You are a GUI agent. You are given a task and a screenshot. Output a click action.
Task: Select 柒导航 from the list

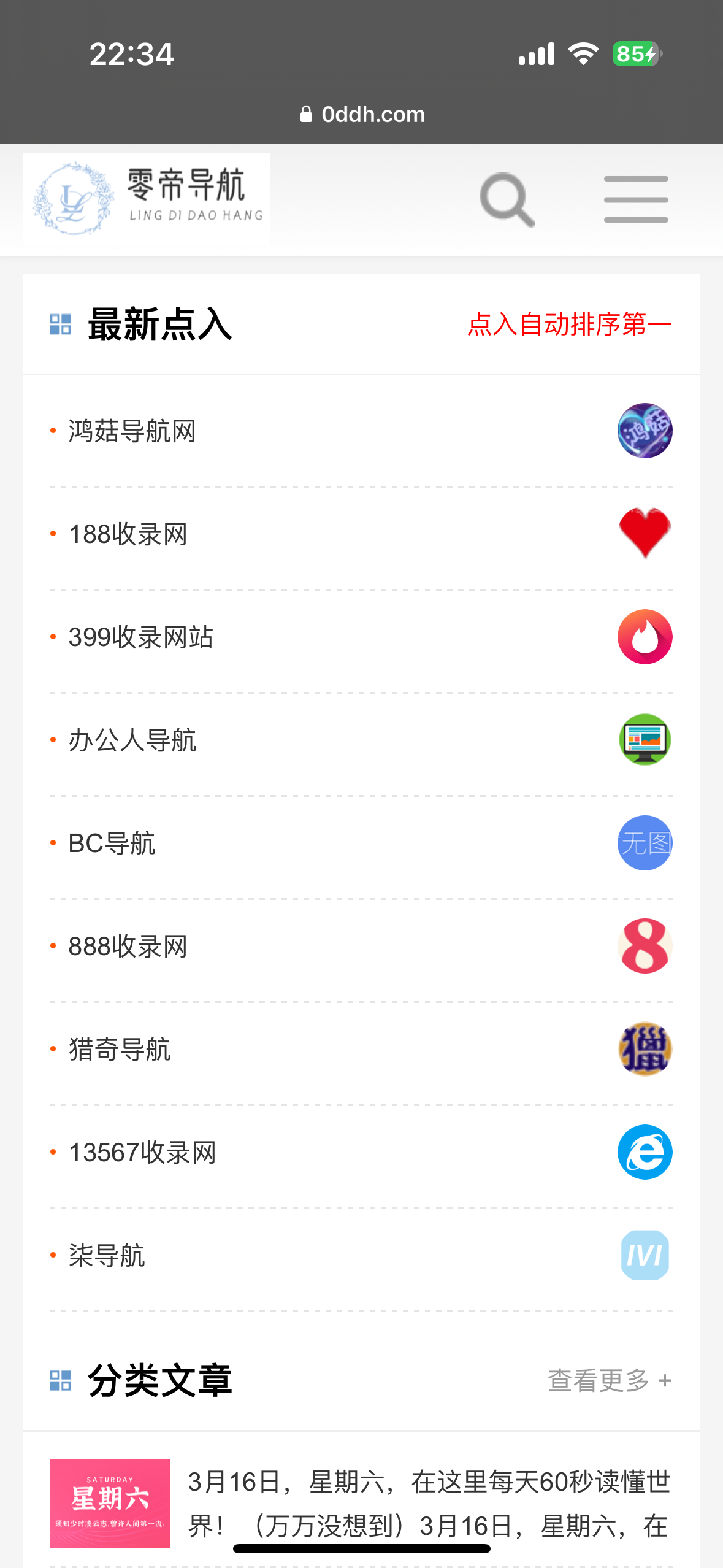107,1256
